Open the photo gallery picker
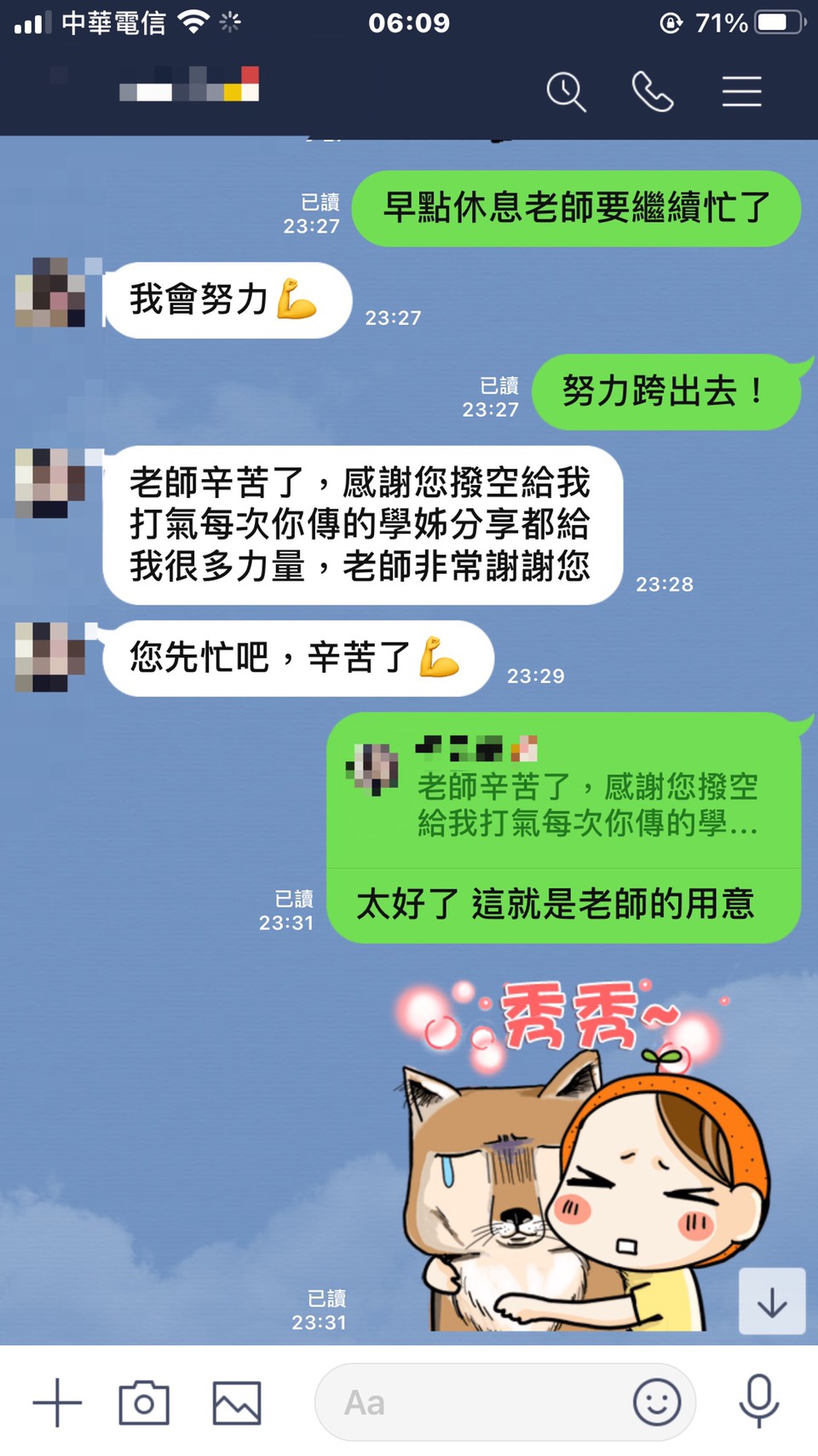 point(237,1402)
